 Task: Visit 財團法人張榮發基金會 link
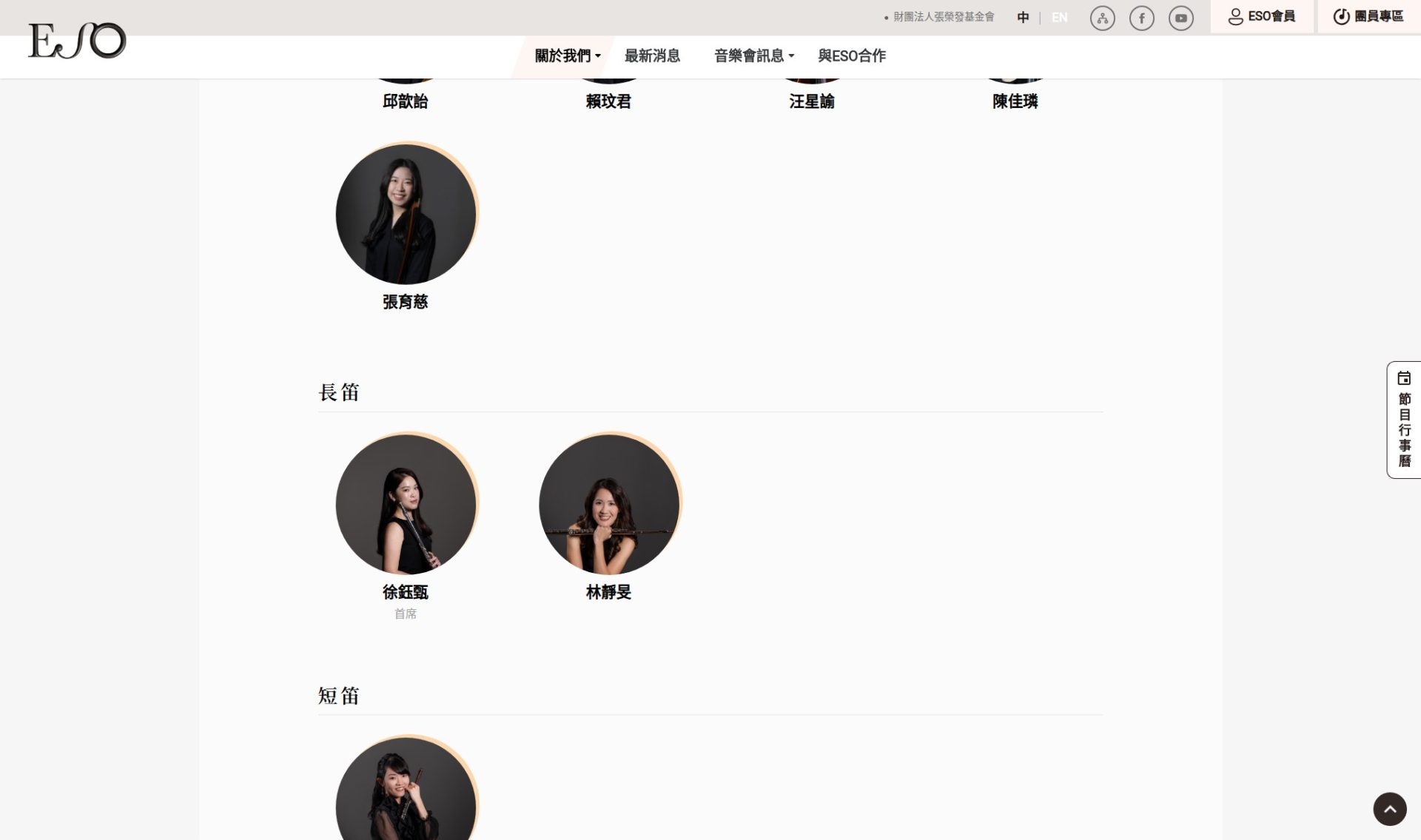coord(939,17)
